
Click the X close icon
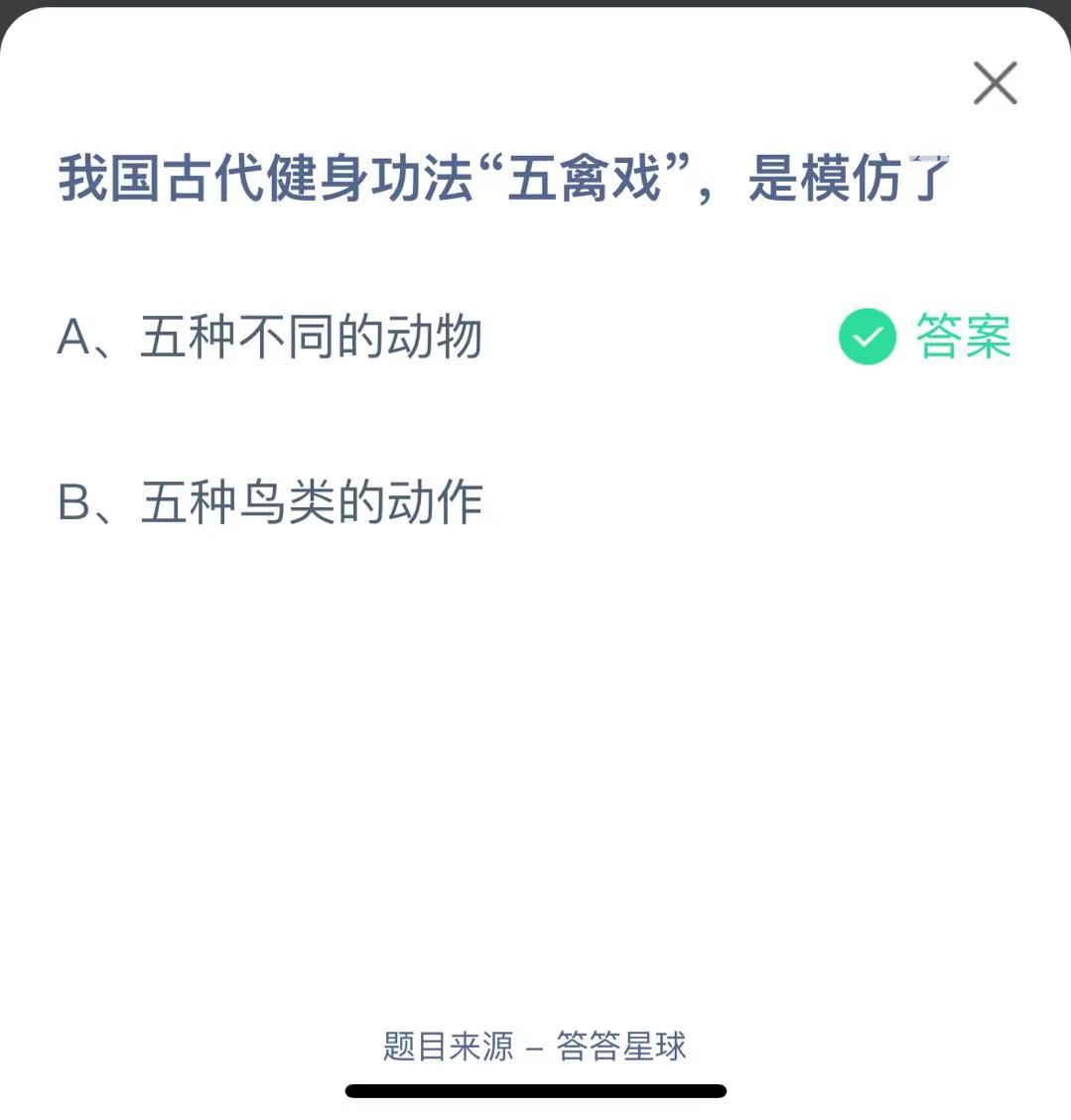(x=994, y=82)
